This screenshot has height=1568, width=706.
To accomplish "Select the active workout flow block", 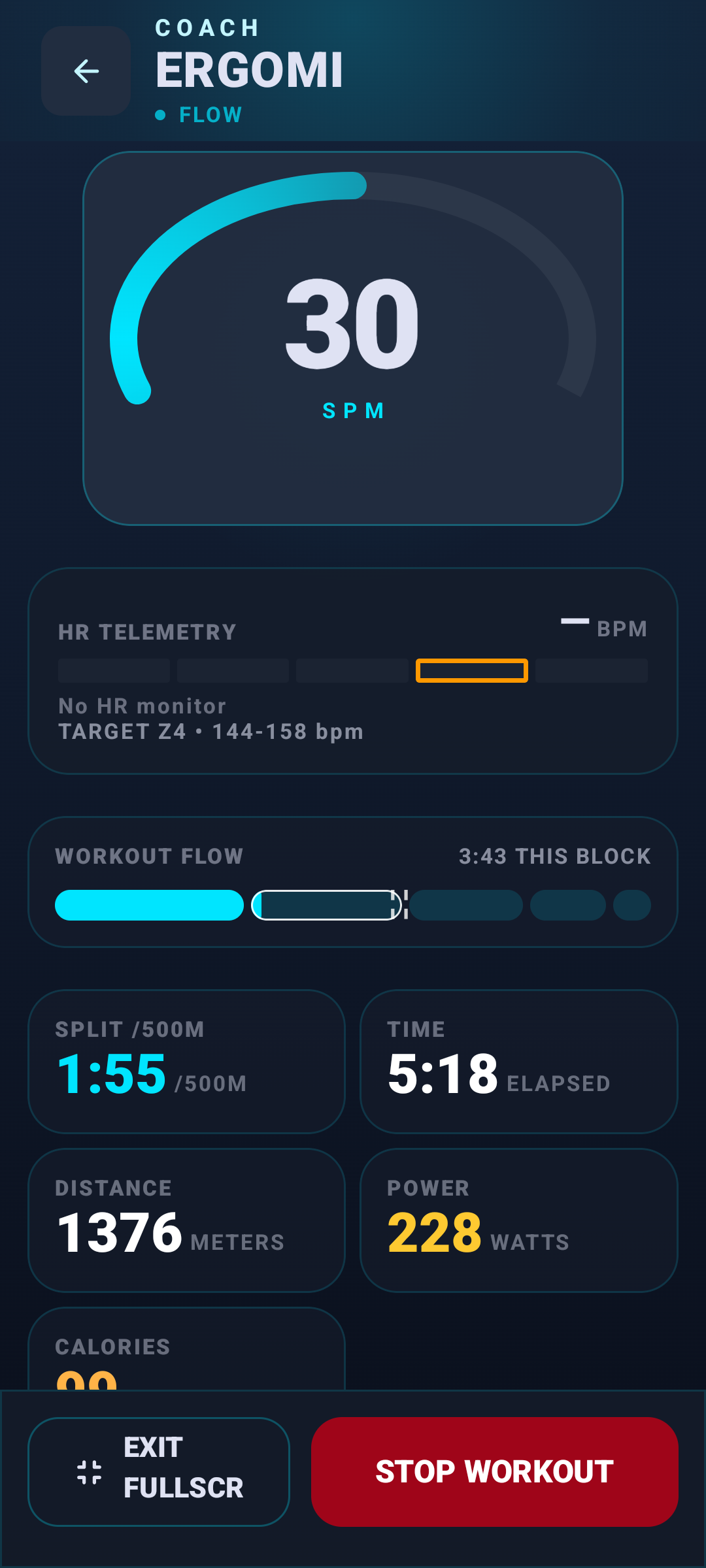I will [x=326, y=906].
